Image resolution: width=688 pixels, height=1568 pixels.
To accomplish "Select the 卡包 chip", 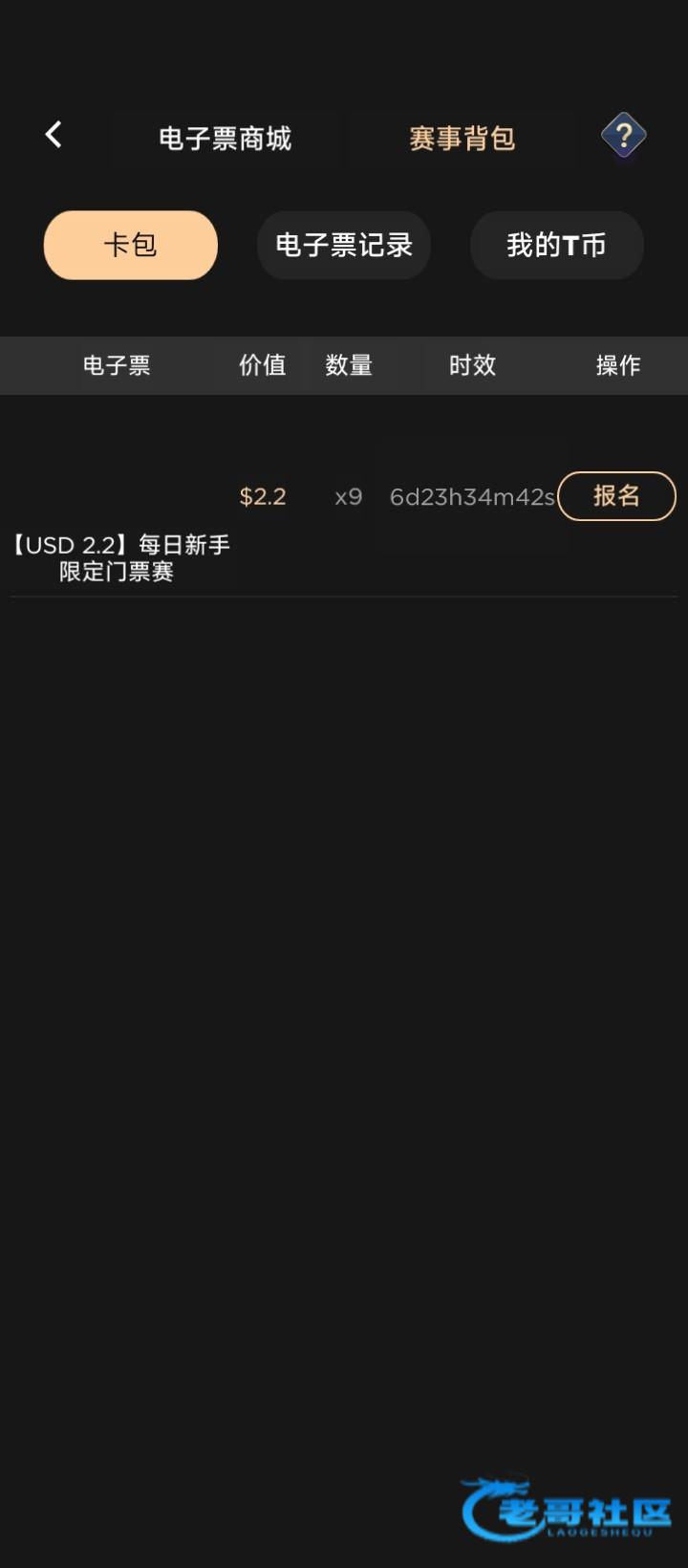I will point(131,246).
